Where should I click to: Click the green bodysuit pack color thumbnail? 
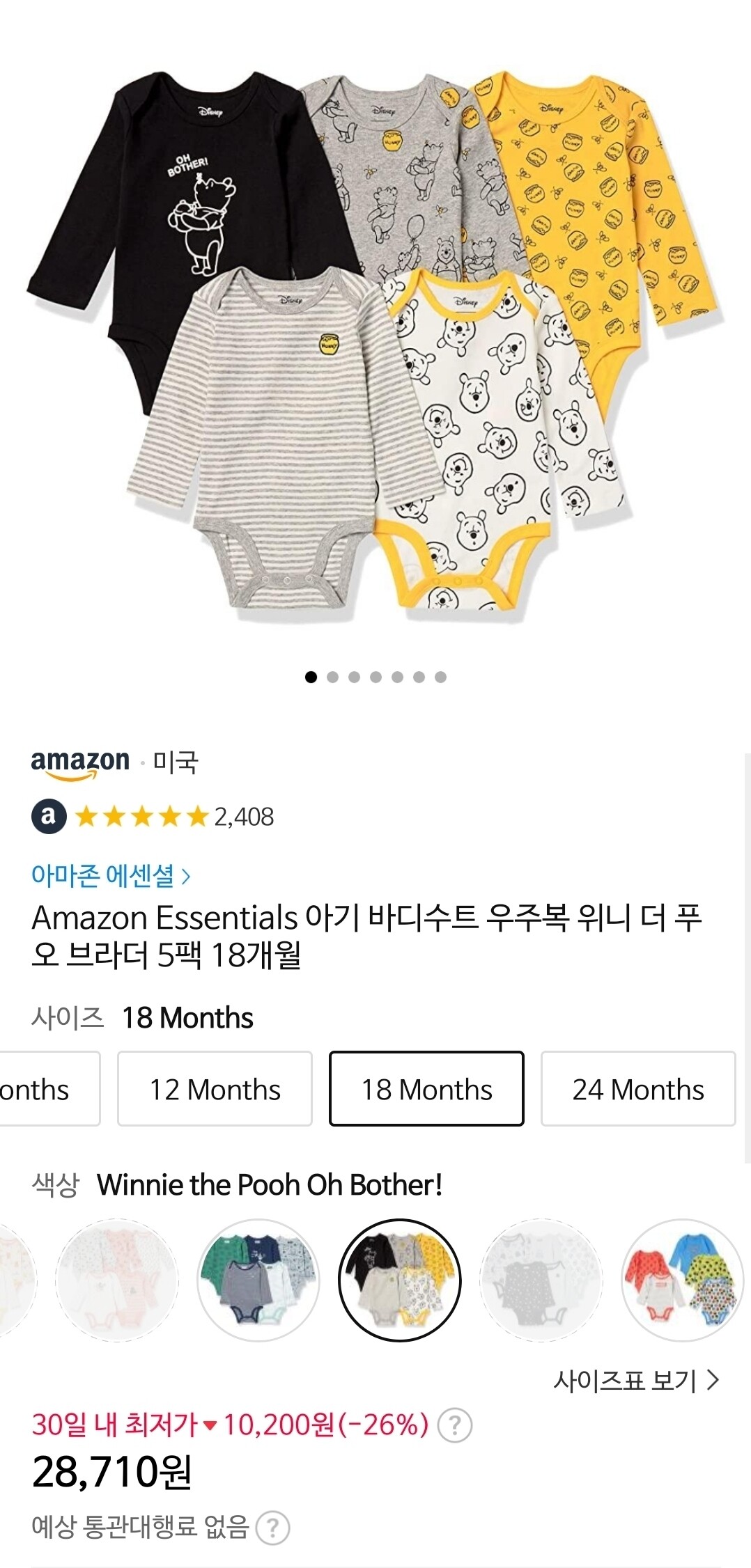point(257,1286)
